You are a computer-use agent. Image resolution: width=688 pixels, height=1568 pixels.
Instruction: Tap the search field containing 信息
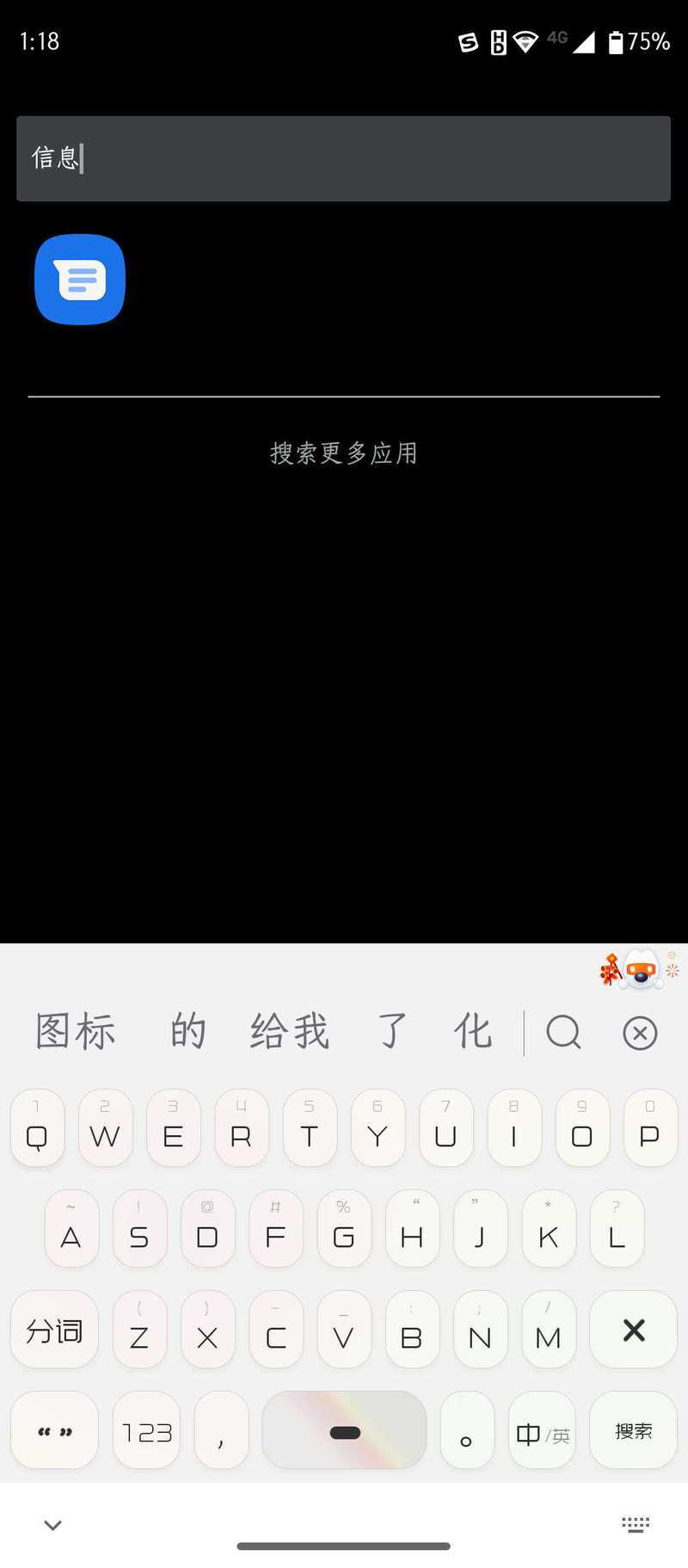pyautogui.click(x=343, y=158)
